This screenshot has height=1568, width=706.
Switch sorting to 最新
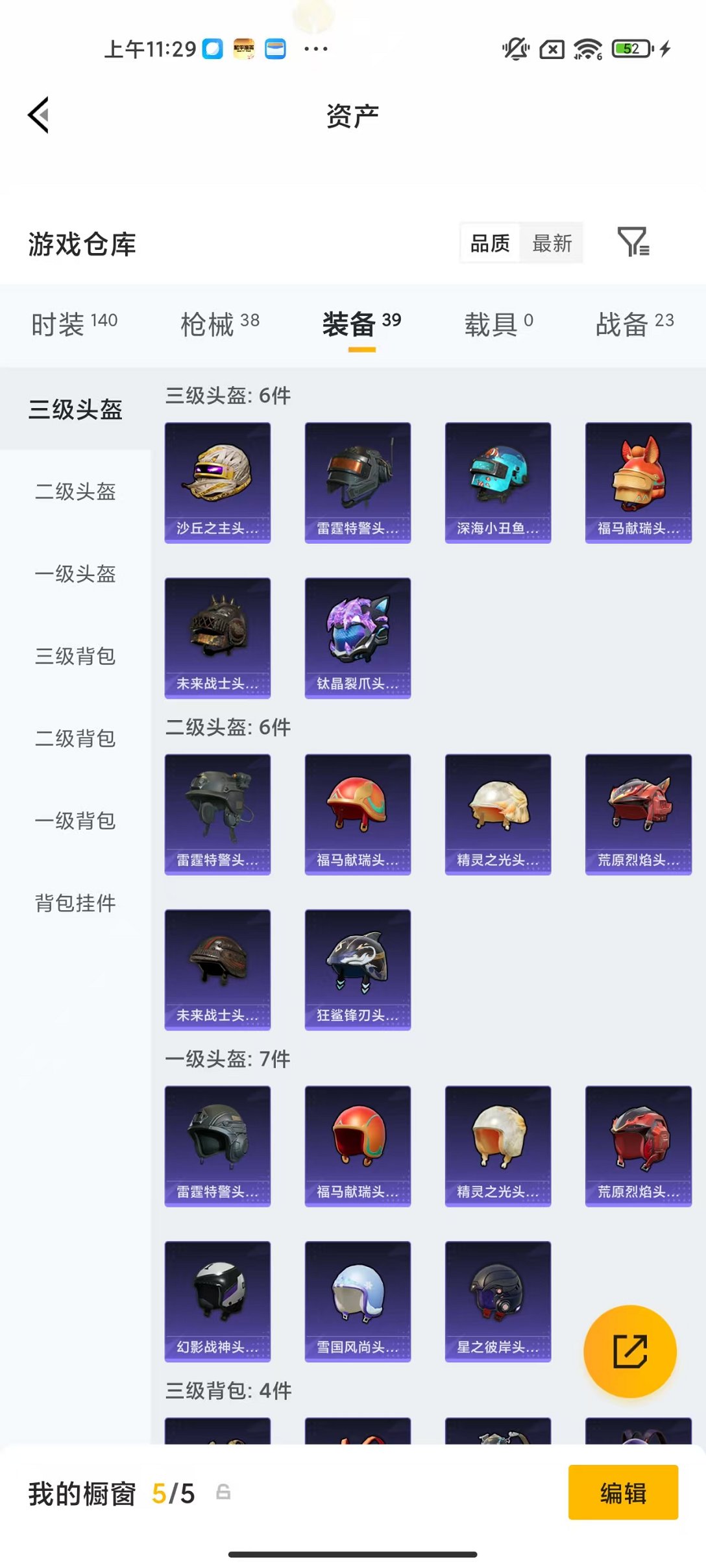(x=552, y=243)
